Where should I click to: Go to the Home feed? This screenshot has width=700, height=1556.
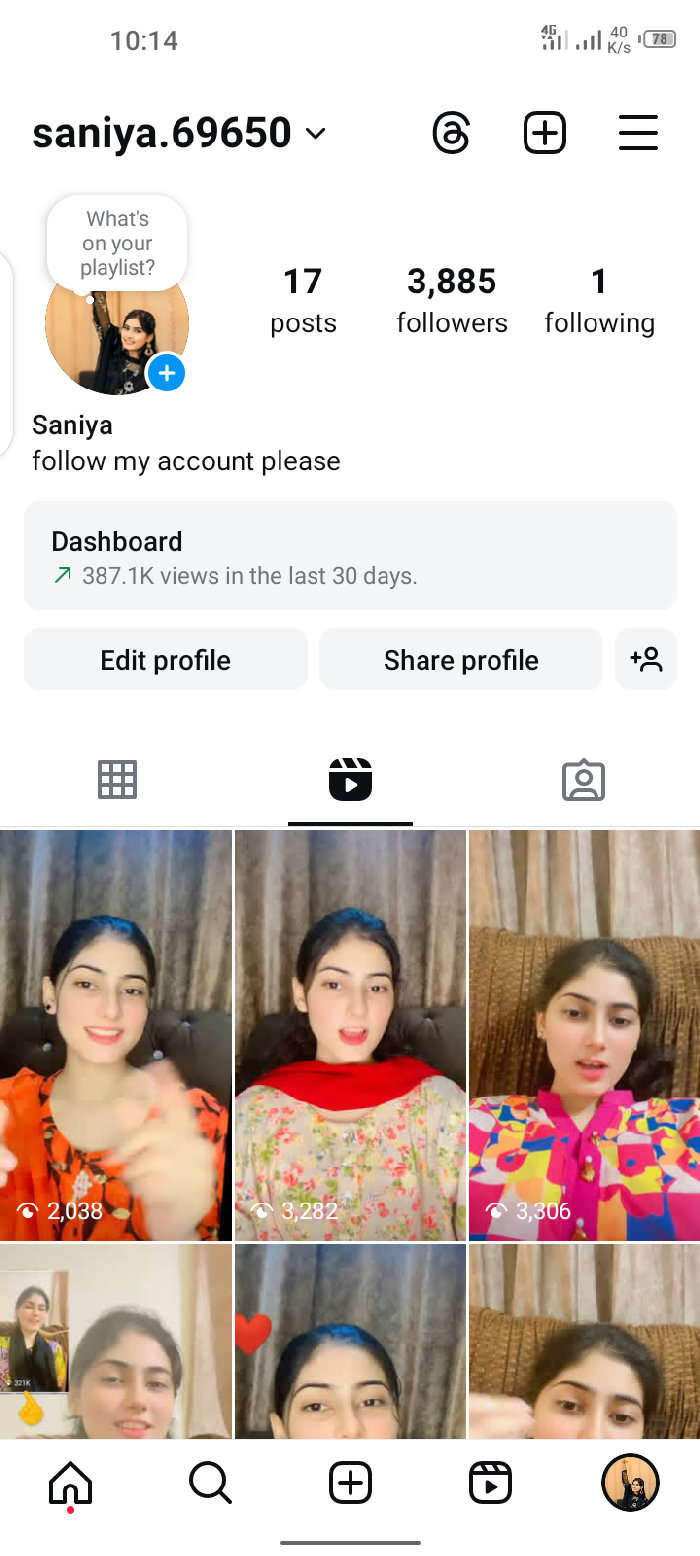(x=70, y=1483)
